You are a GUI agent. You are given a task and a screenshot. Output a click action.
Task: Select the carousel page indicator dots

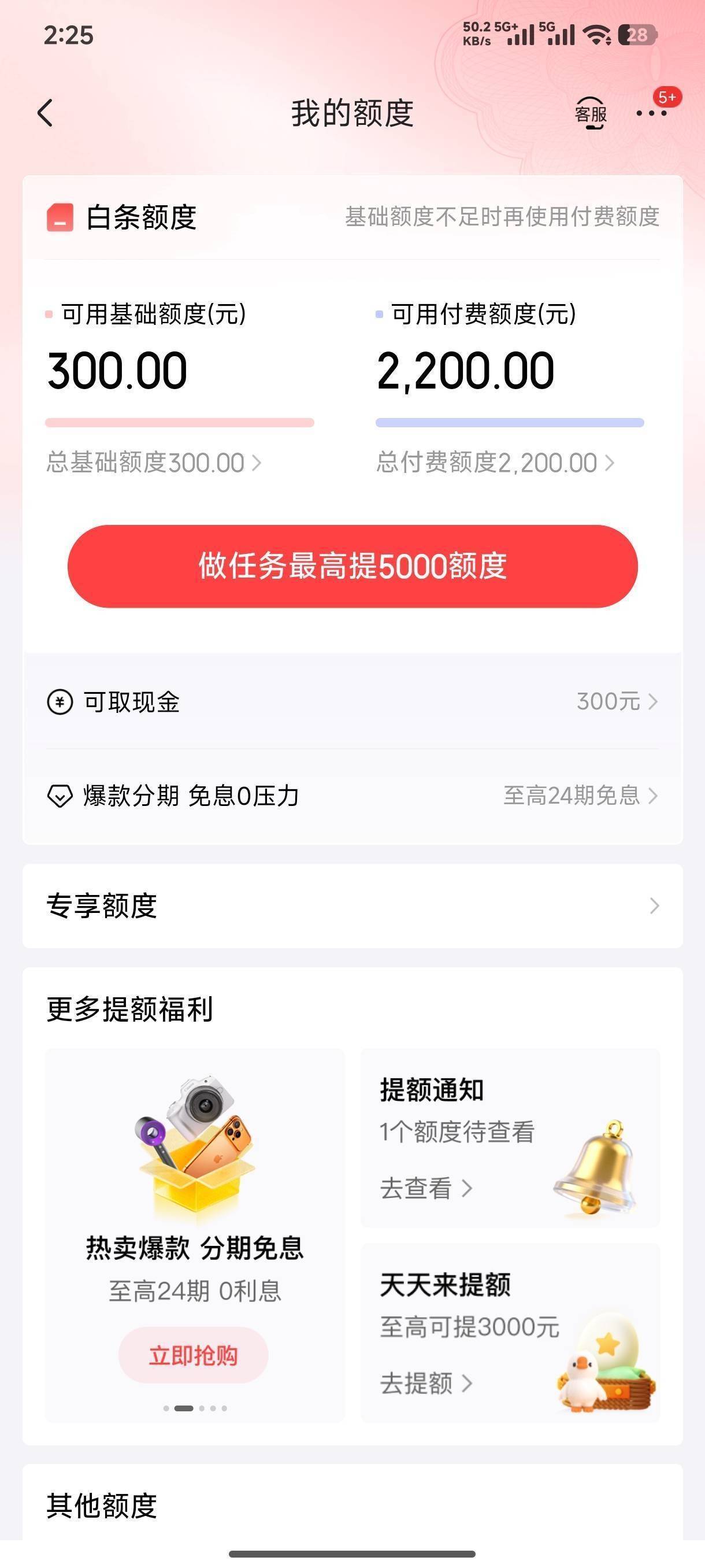pyautogui.click(x=195, y=1408)
